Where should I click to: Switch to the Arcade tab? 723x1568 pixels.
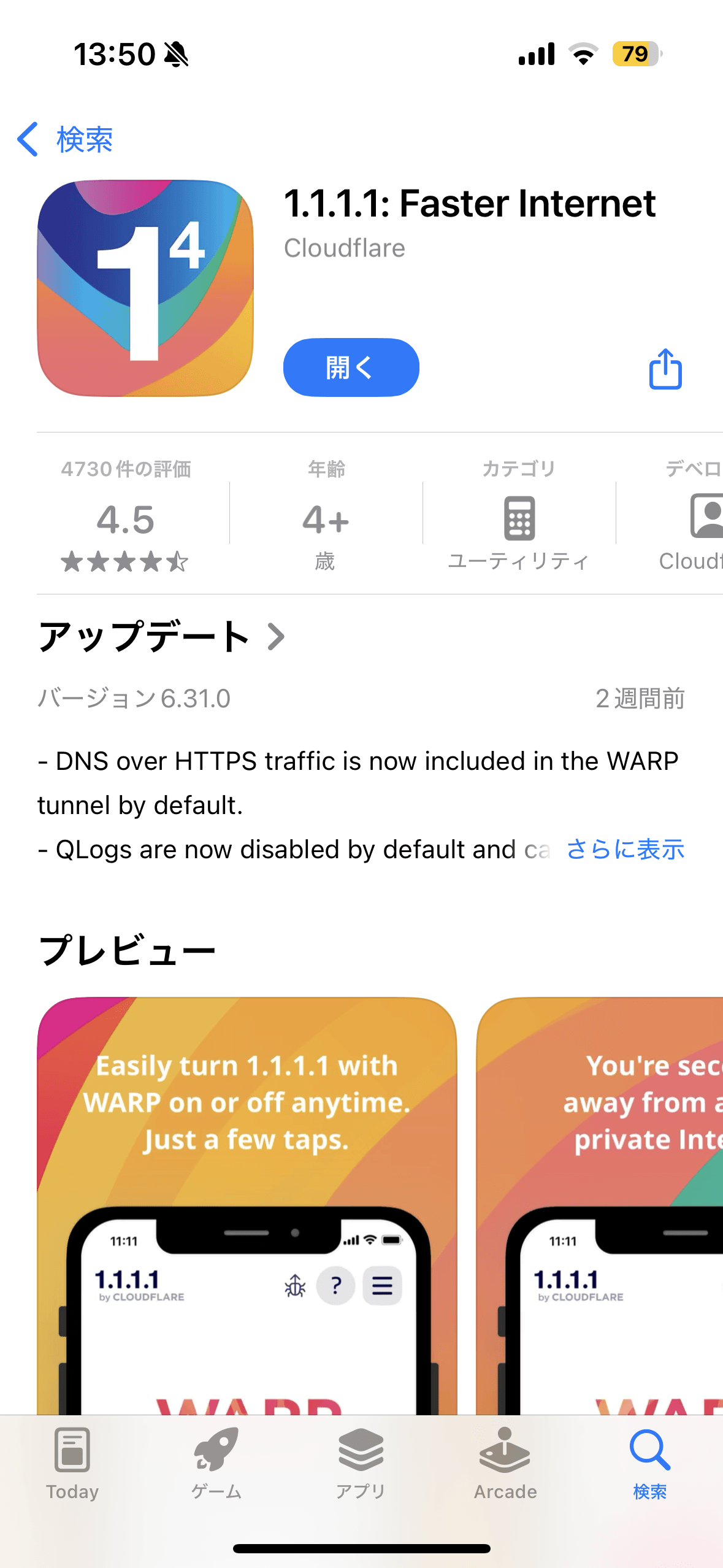point(505,1464)
